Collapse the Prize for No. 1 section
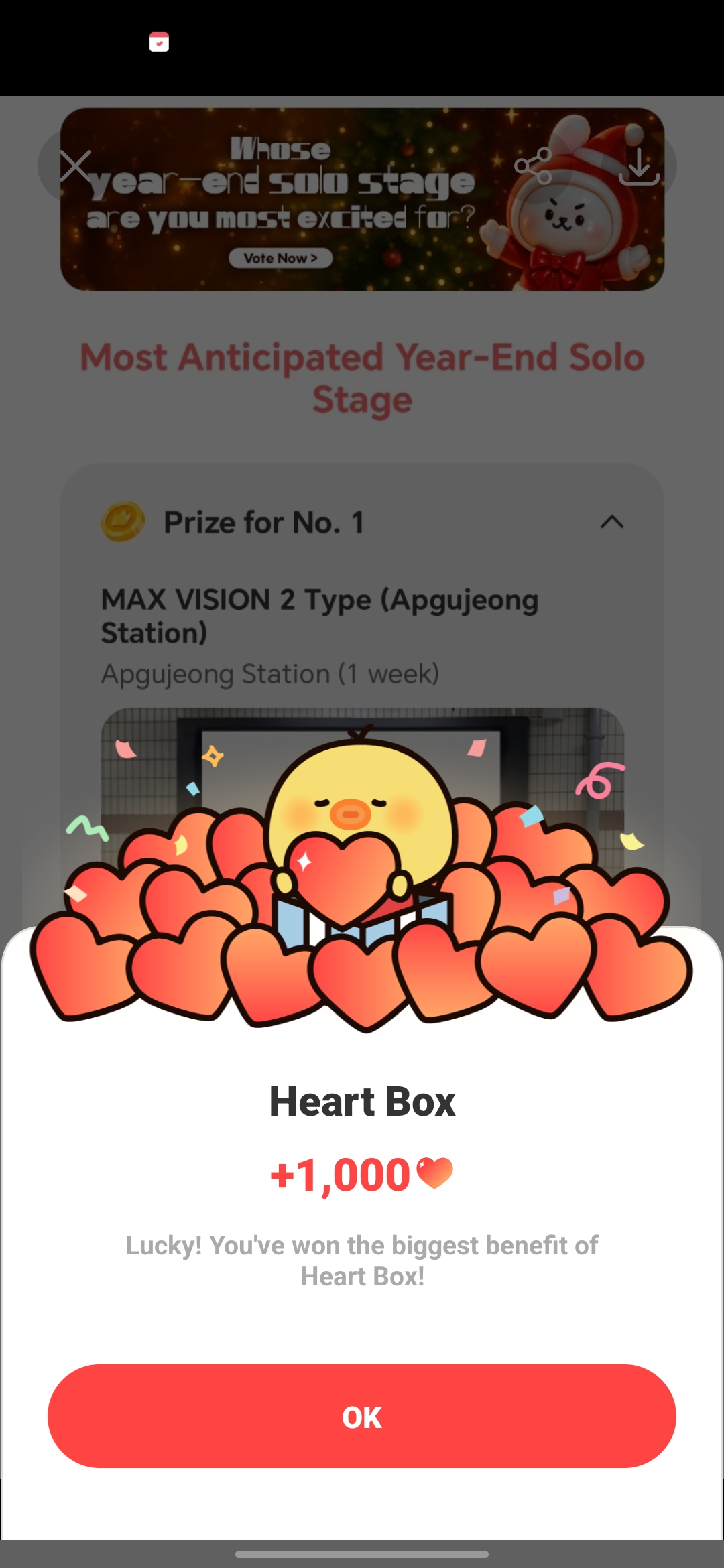724x1568 pixels. pos(611,522)
